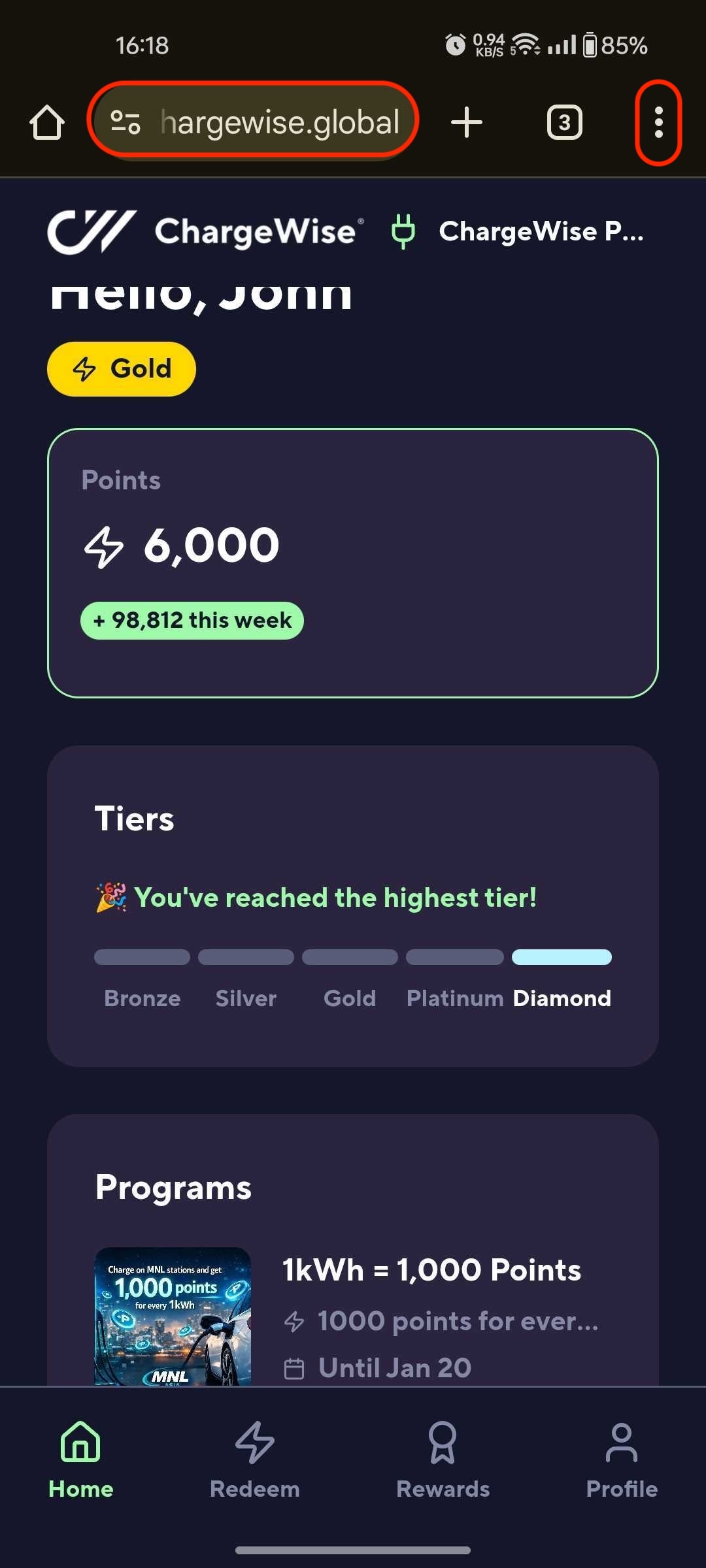Go to the browser home page
The width and height of the screenshot is (706, 1568).
point(47,122)
